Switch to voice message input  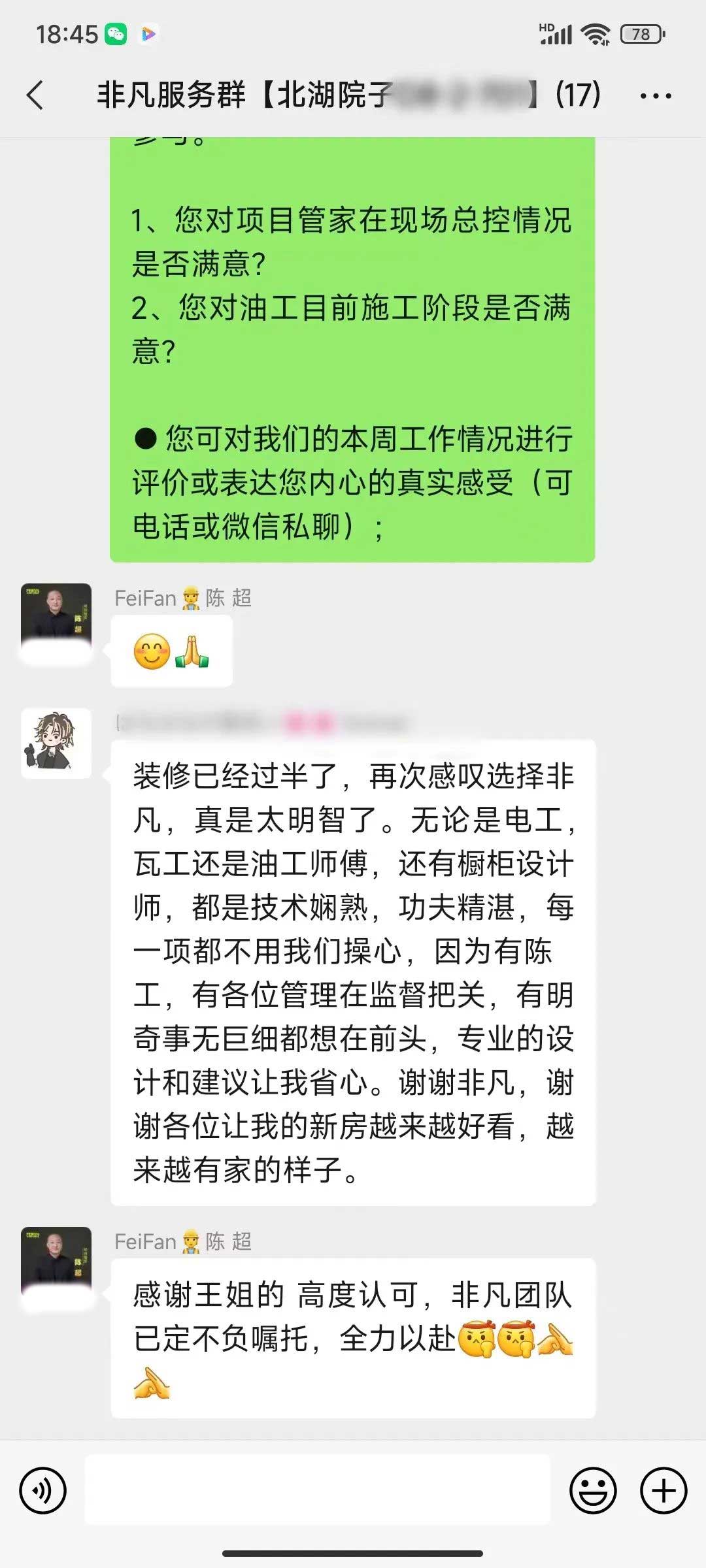[x=43, y=1491]
